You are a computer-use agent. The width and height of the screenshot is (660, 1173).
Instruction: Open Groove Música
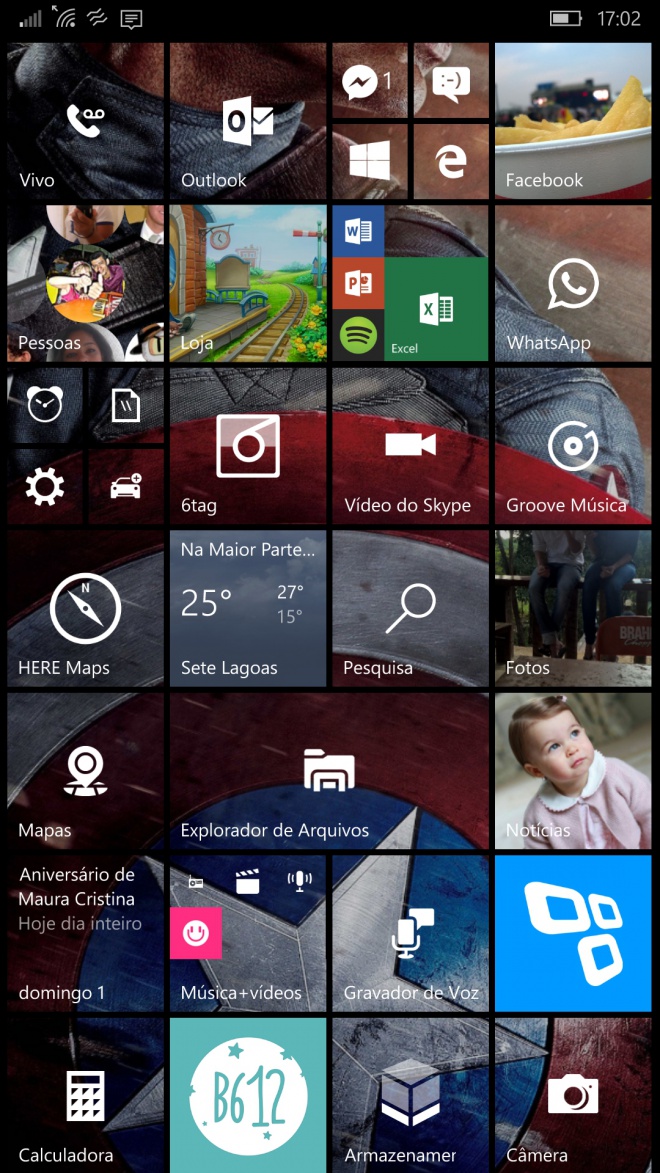point(572,446)
